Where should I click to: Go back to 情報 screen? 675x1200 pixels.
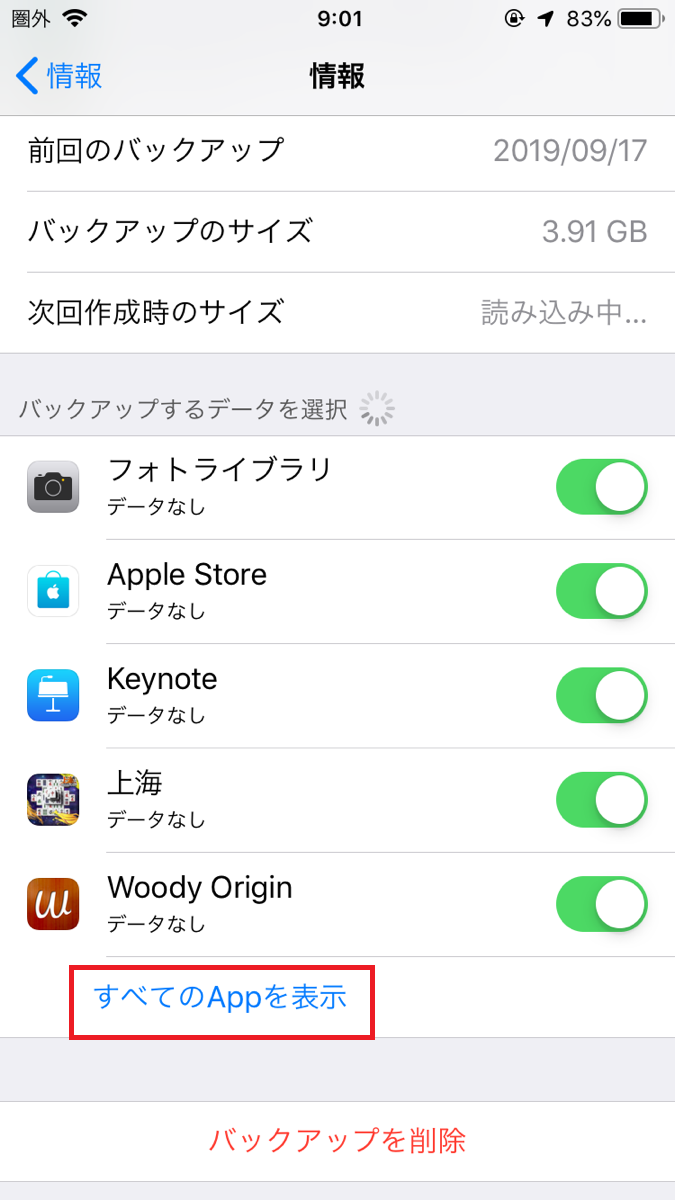click(60, 75)
